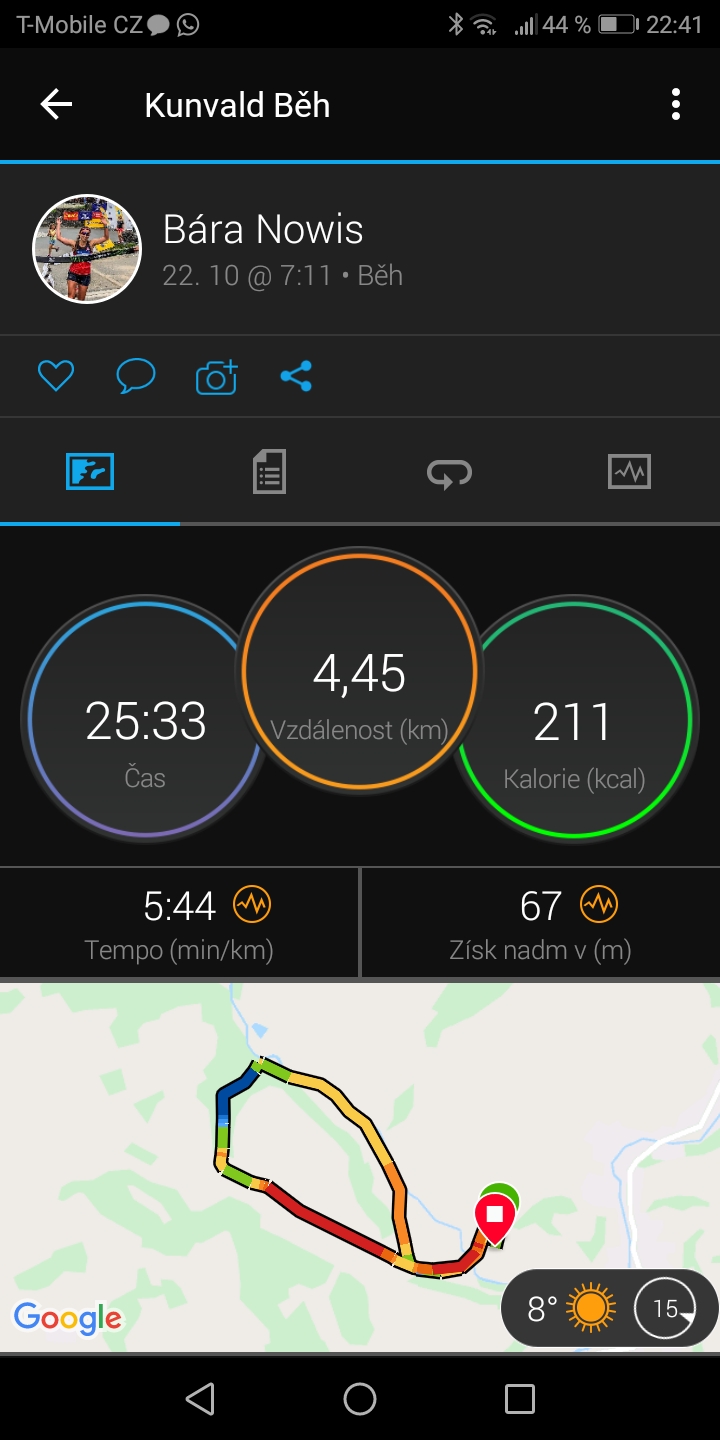
Task: Share this activity
Action: [296, 376]
